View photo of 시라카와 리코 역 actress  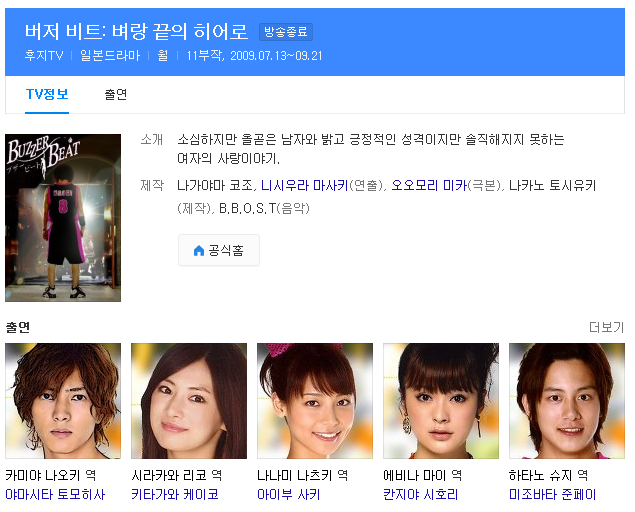pyautogui.click(x=189, y=401)
